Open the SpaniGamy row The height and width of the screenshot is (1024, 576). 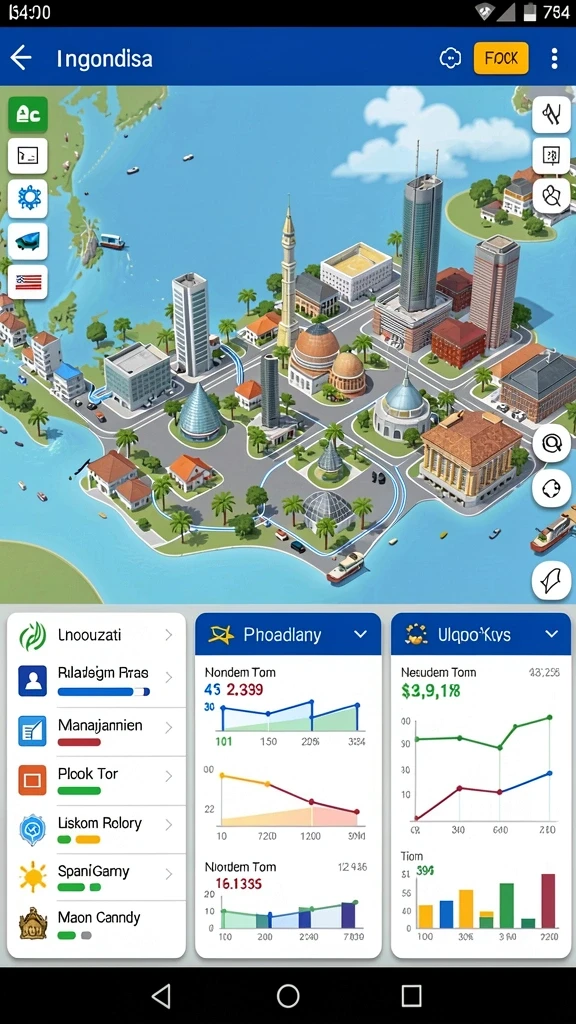pos(97,877)
